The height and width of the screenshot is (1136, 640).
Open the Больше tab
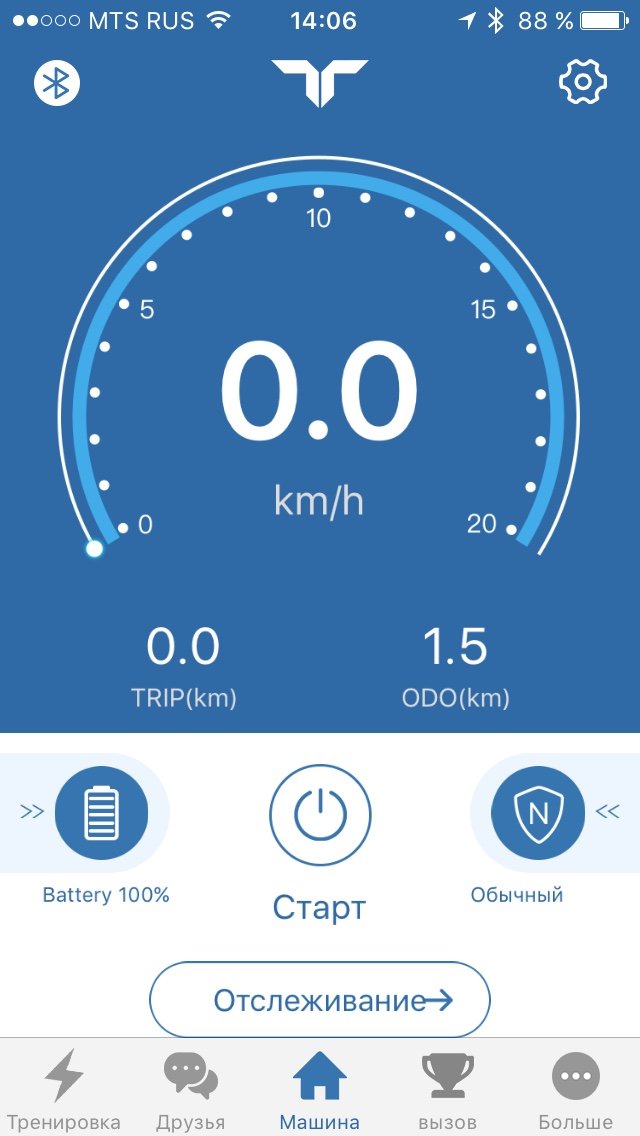tap(575, 1090)
